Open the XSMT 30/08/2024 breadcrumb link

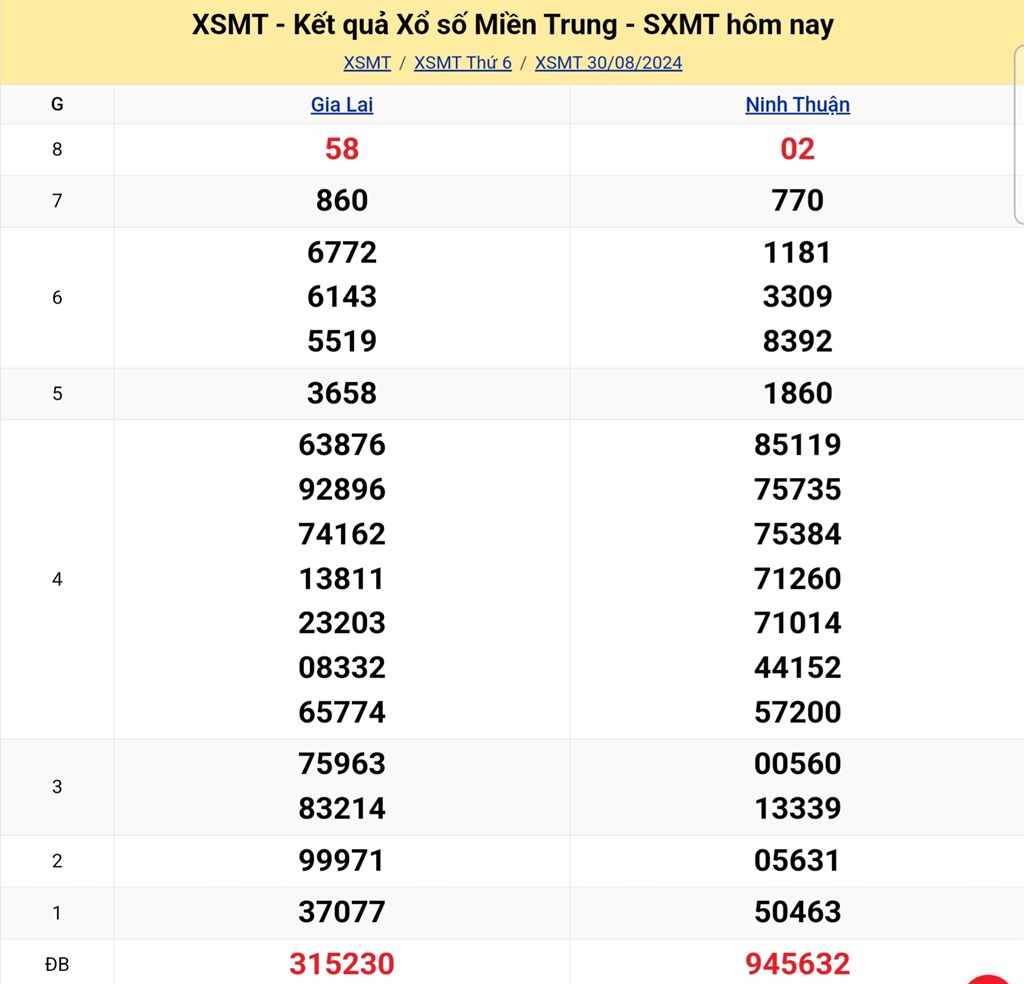coord(608,62)
